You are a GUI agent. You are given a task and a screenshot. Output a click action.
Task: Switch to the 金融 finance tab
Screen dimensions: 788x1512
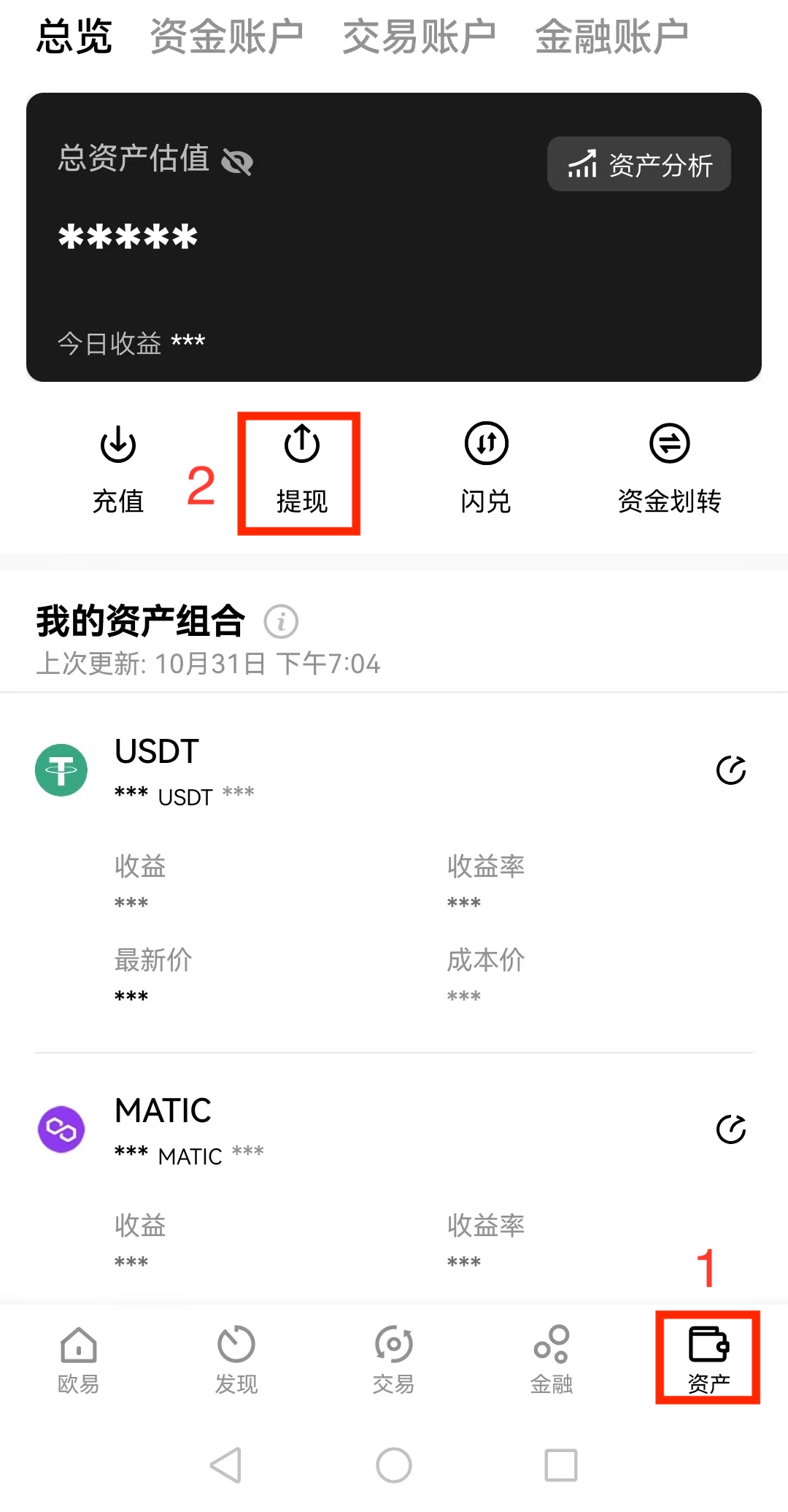pyautogui.click(x=551, y=1359)
